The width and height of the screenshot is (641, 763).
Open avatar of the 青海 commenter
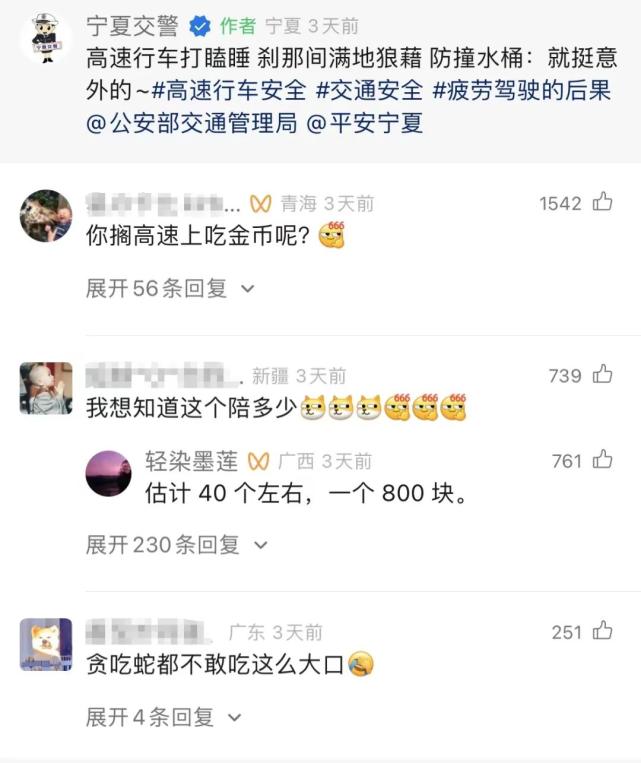click(x=46, y=216)
